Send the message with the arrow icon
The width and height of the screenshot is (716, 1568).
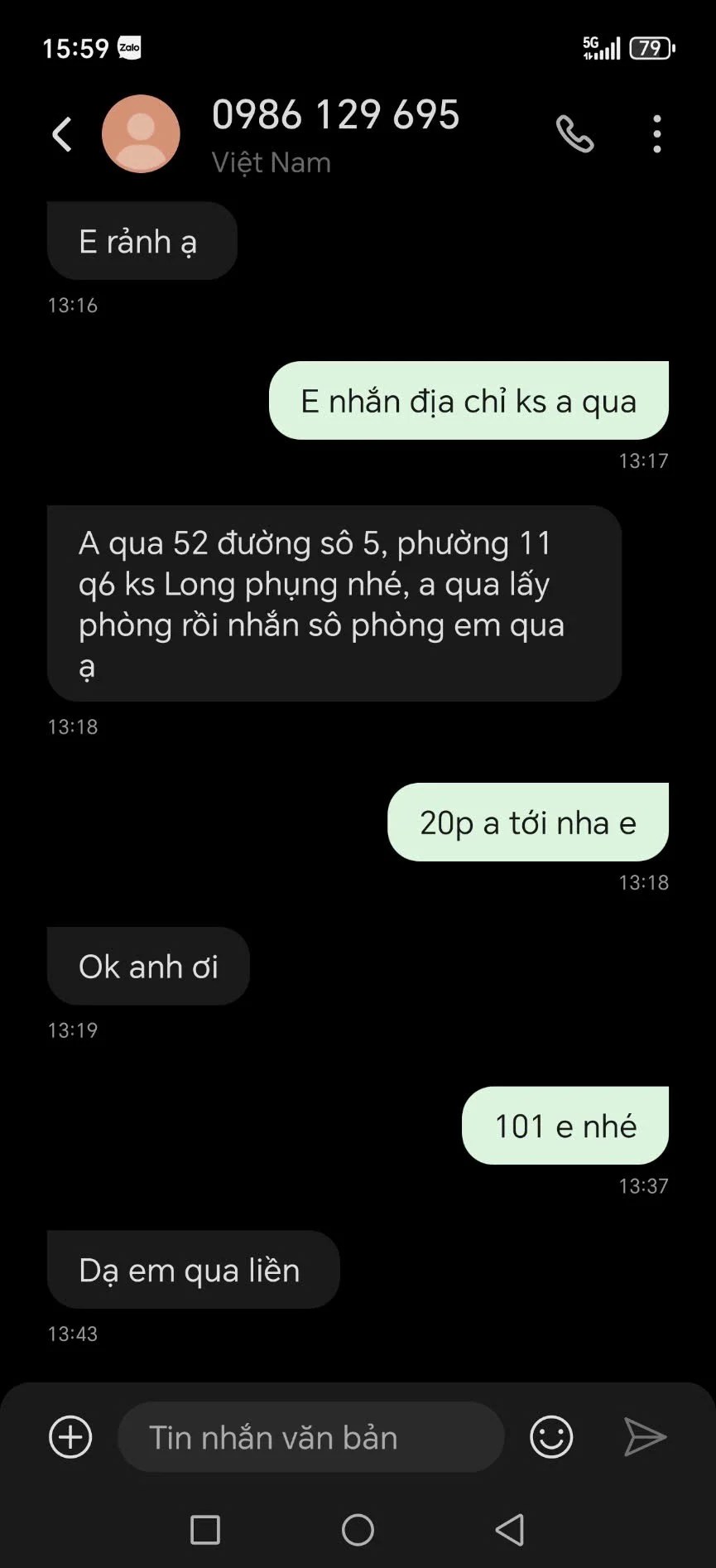[644, 1437]
